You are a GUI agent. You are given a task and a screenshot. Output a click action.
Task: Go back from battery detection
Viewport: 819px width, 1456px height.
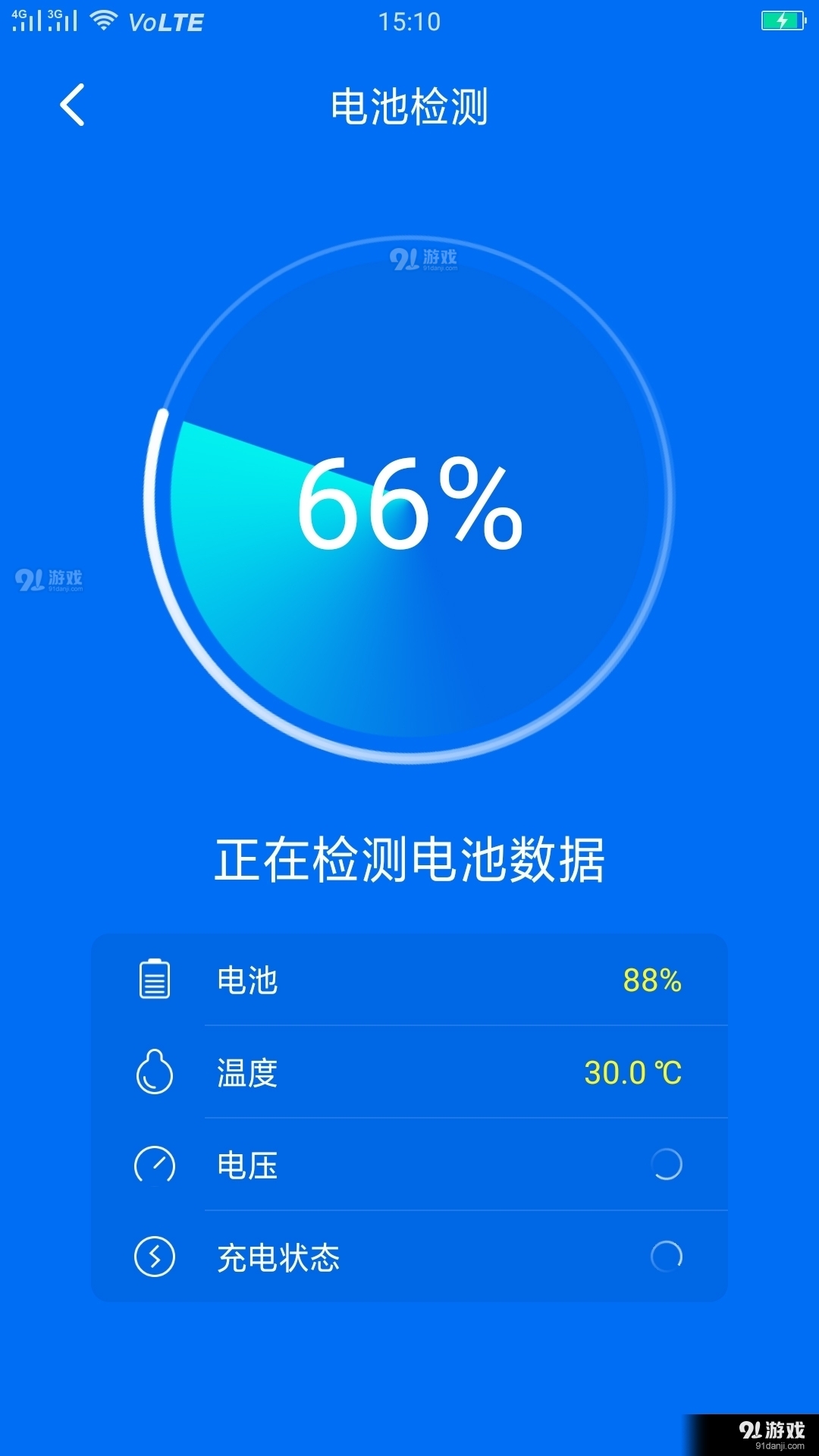(72, 105)
